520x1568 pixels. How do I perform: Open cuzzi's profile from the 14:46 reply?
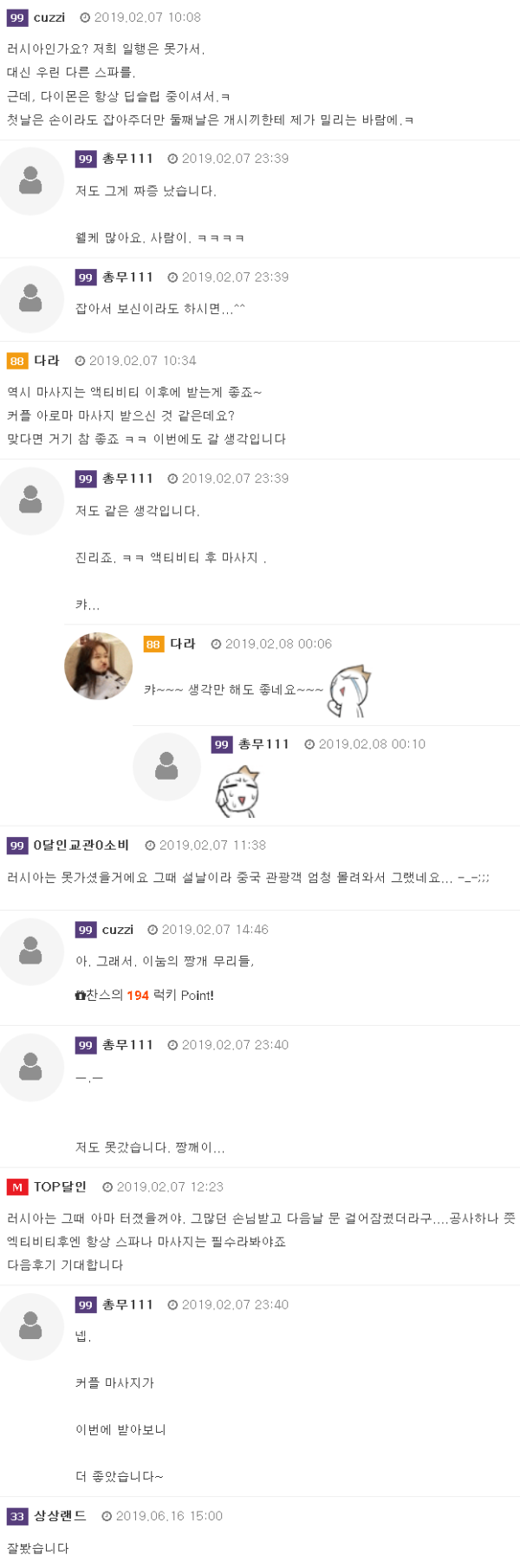[117, 930]
